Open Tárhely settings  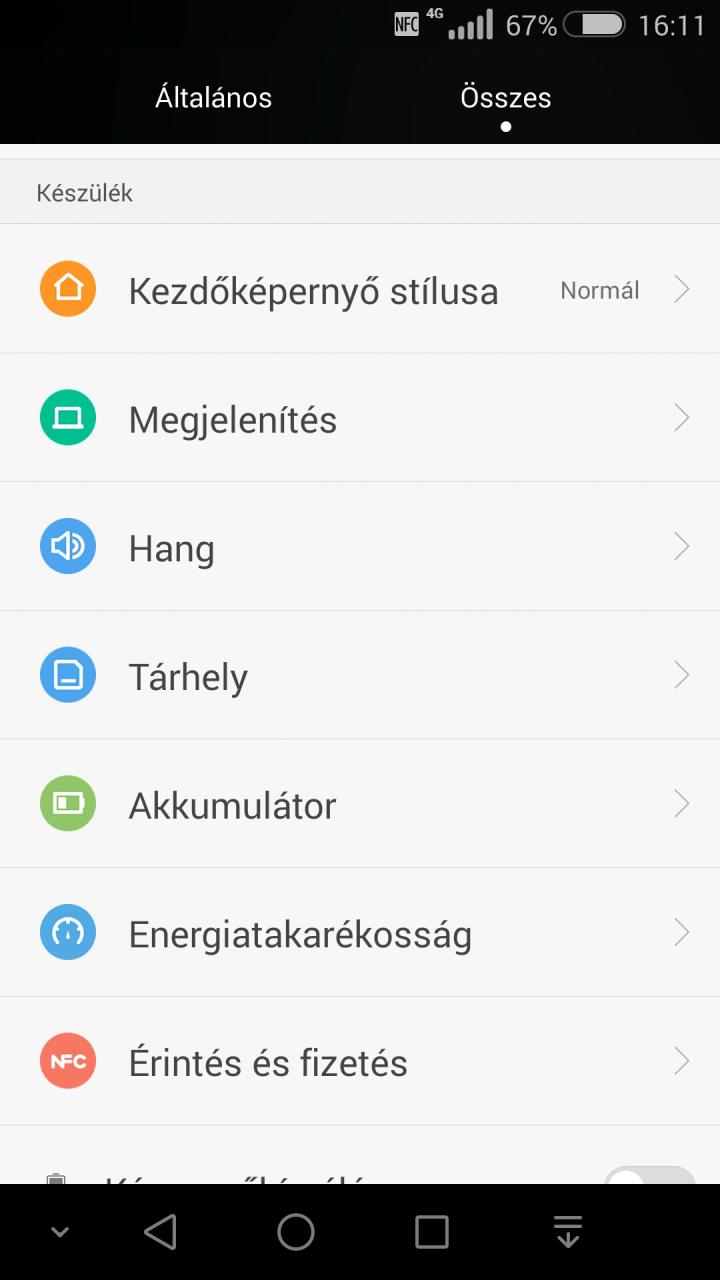click(x=360, y=676)
